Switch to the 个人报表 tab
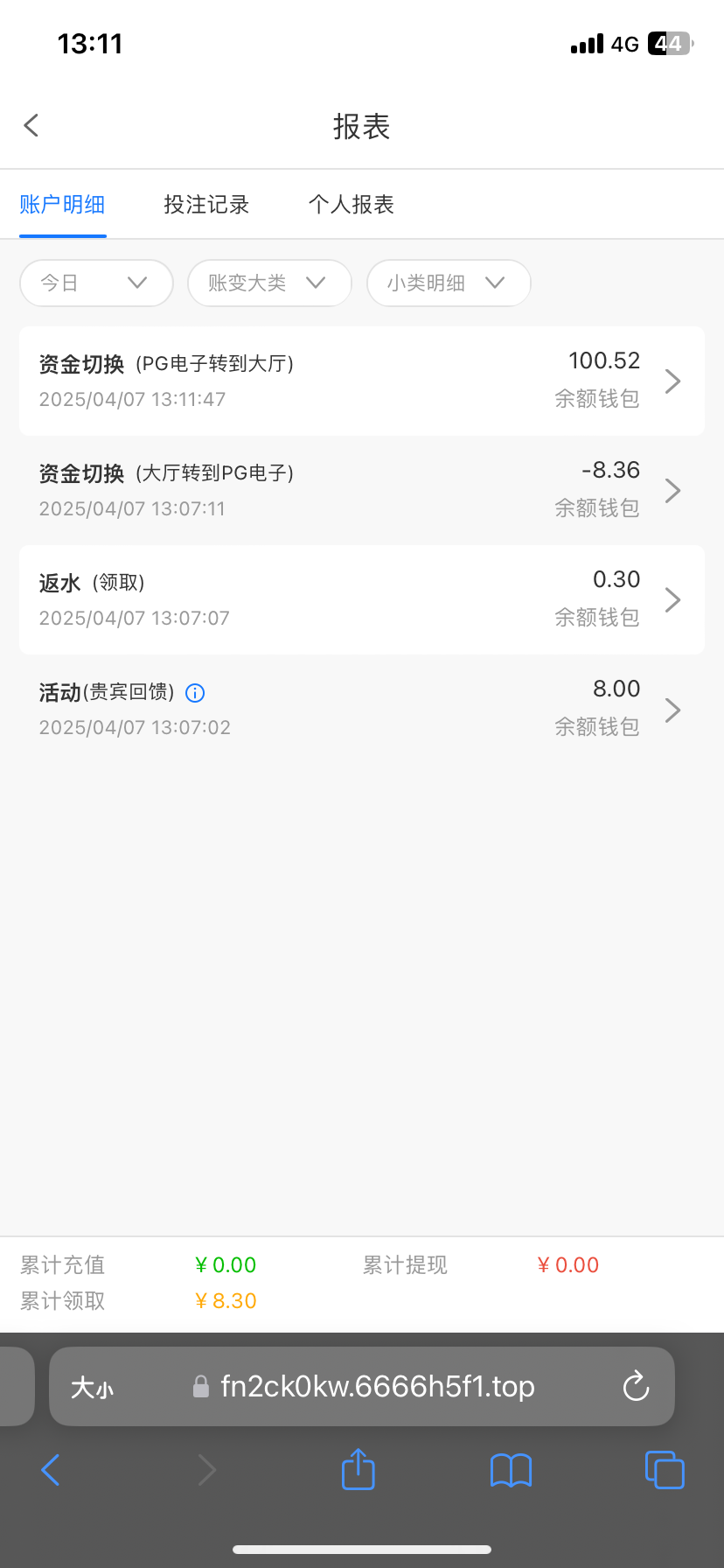724x1568 pixels. click(352, 205)
